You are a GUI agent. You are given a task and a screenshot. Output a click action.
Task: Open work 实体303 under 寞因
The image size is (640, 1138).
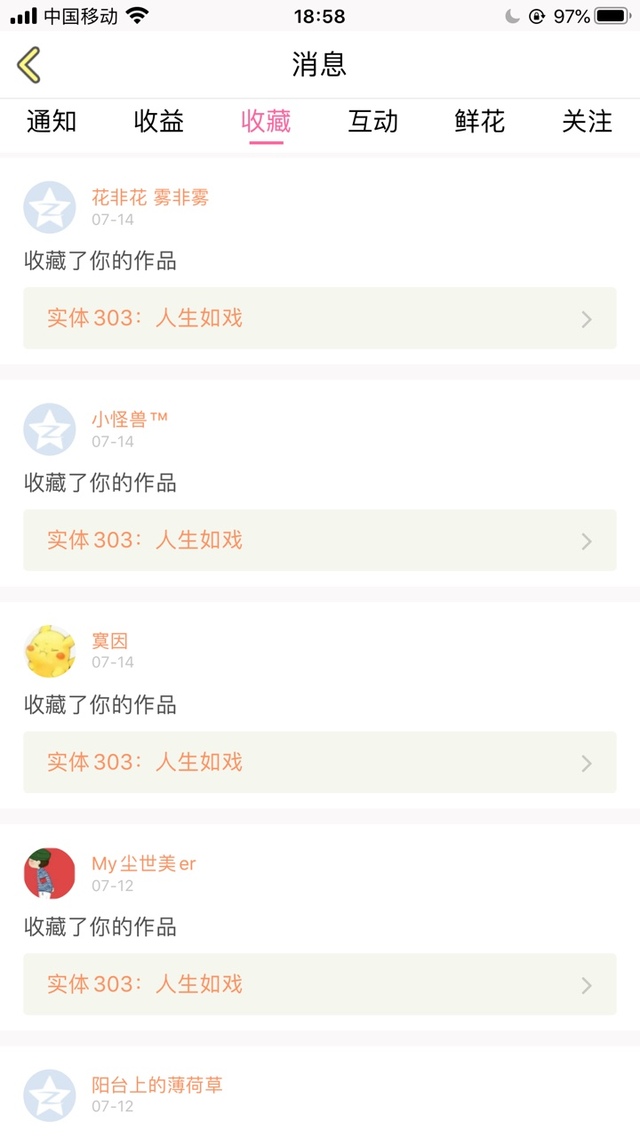click(x=320, y=762)
